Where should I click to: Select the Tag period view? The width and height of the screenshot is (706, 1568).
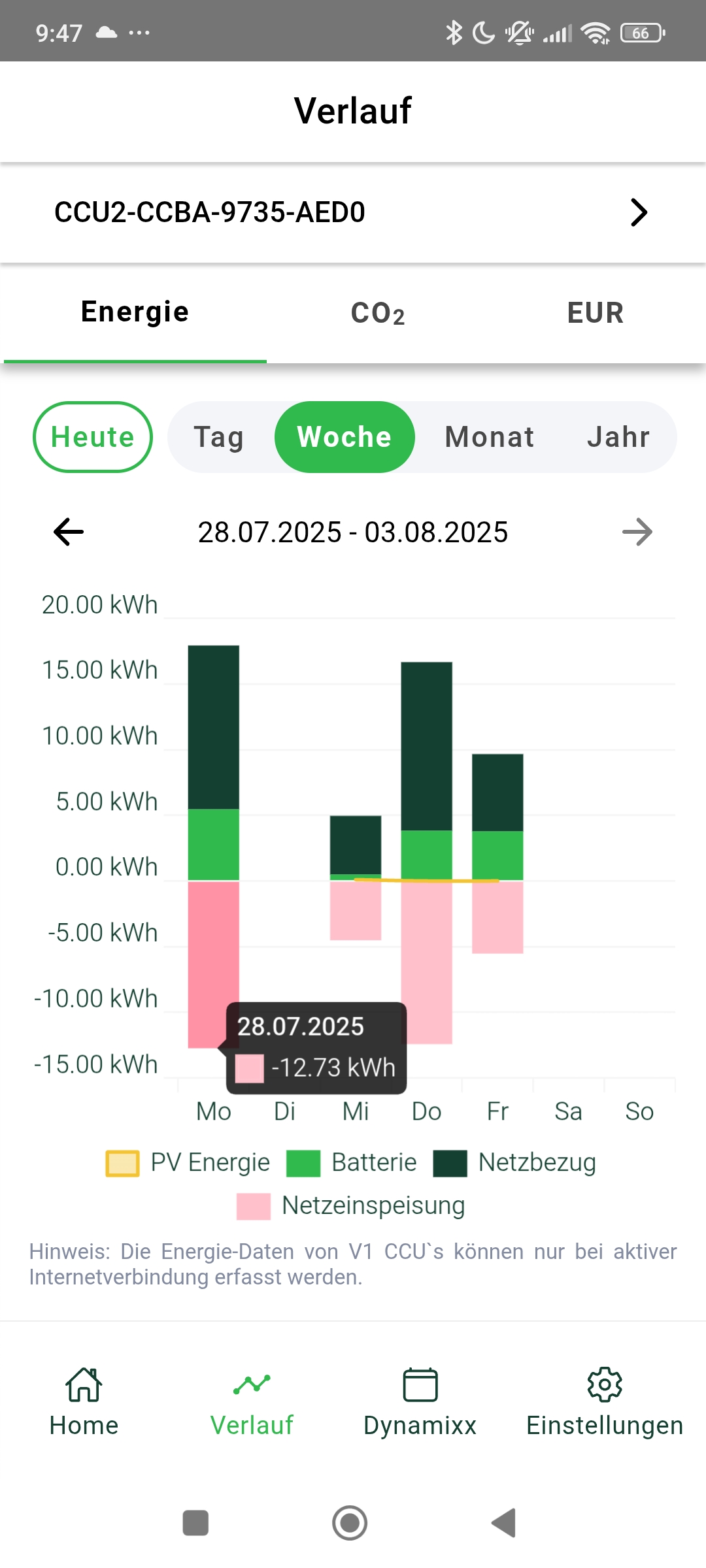click(218, 436)
